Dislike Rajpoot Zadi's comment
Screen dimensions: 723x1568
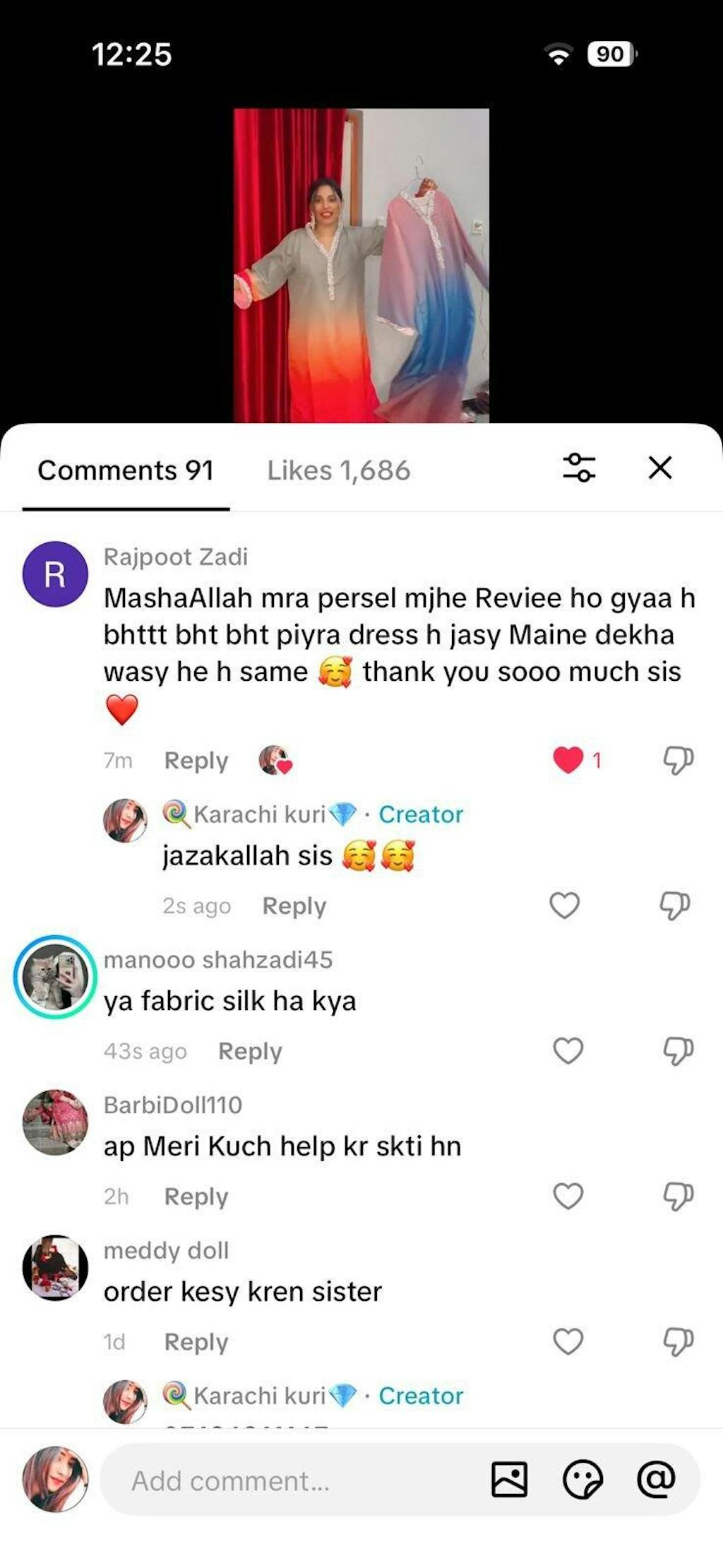[678, 760]
